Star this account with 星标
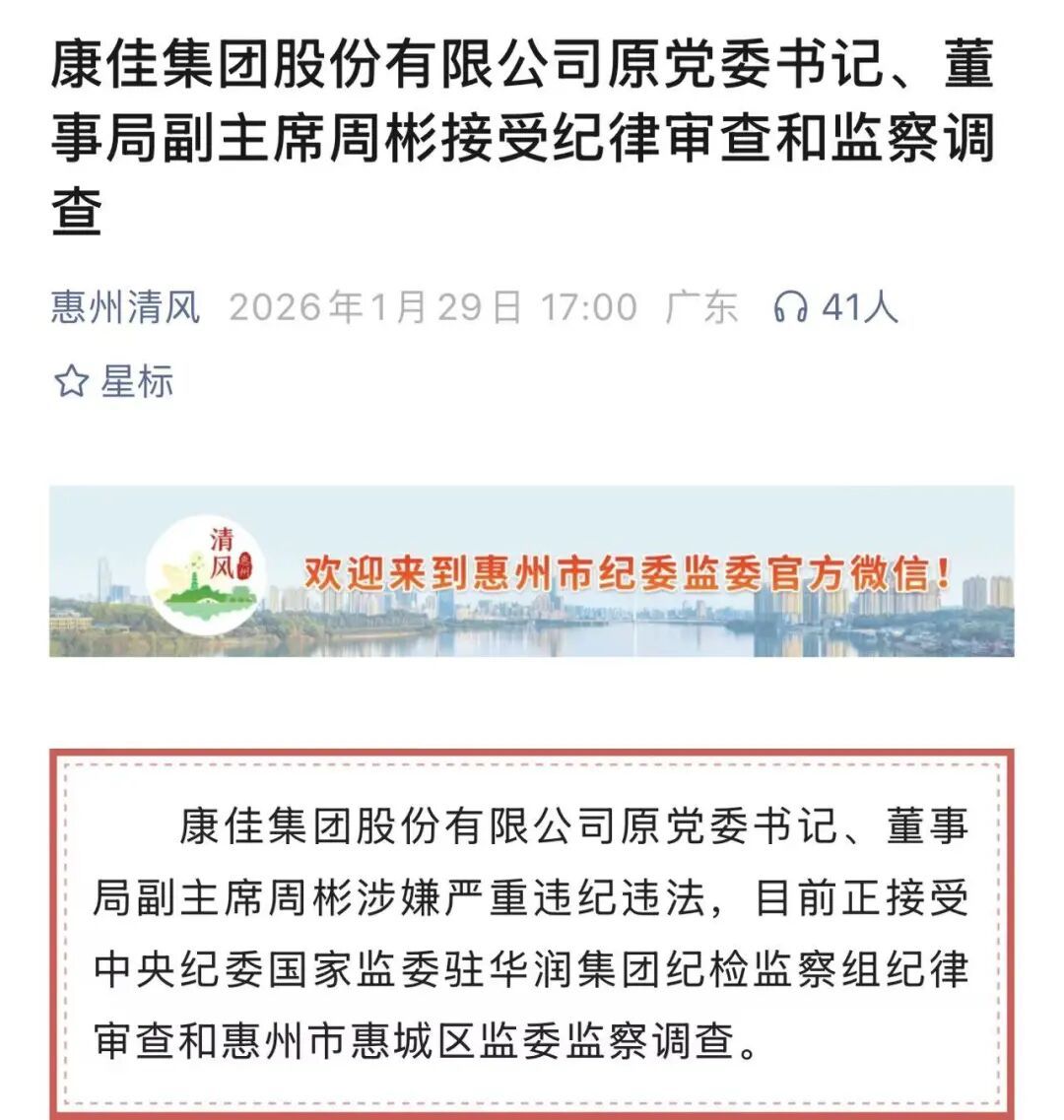This screenshot has width=1064, height=1120. (113, 380)
